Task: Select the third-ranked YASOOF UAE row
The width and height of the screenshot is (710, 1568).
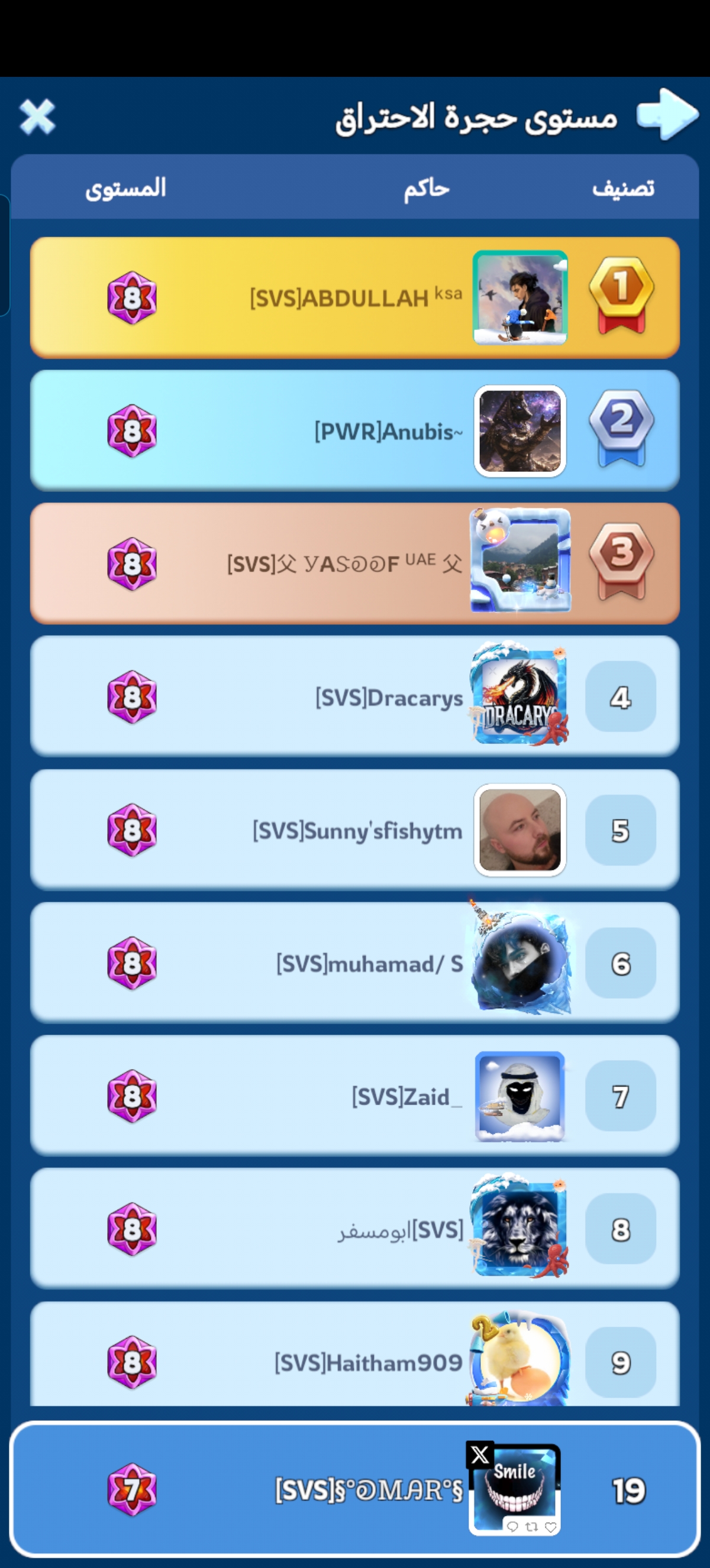Action: click(355, 563)
